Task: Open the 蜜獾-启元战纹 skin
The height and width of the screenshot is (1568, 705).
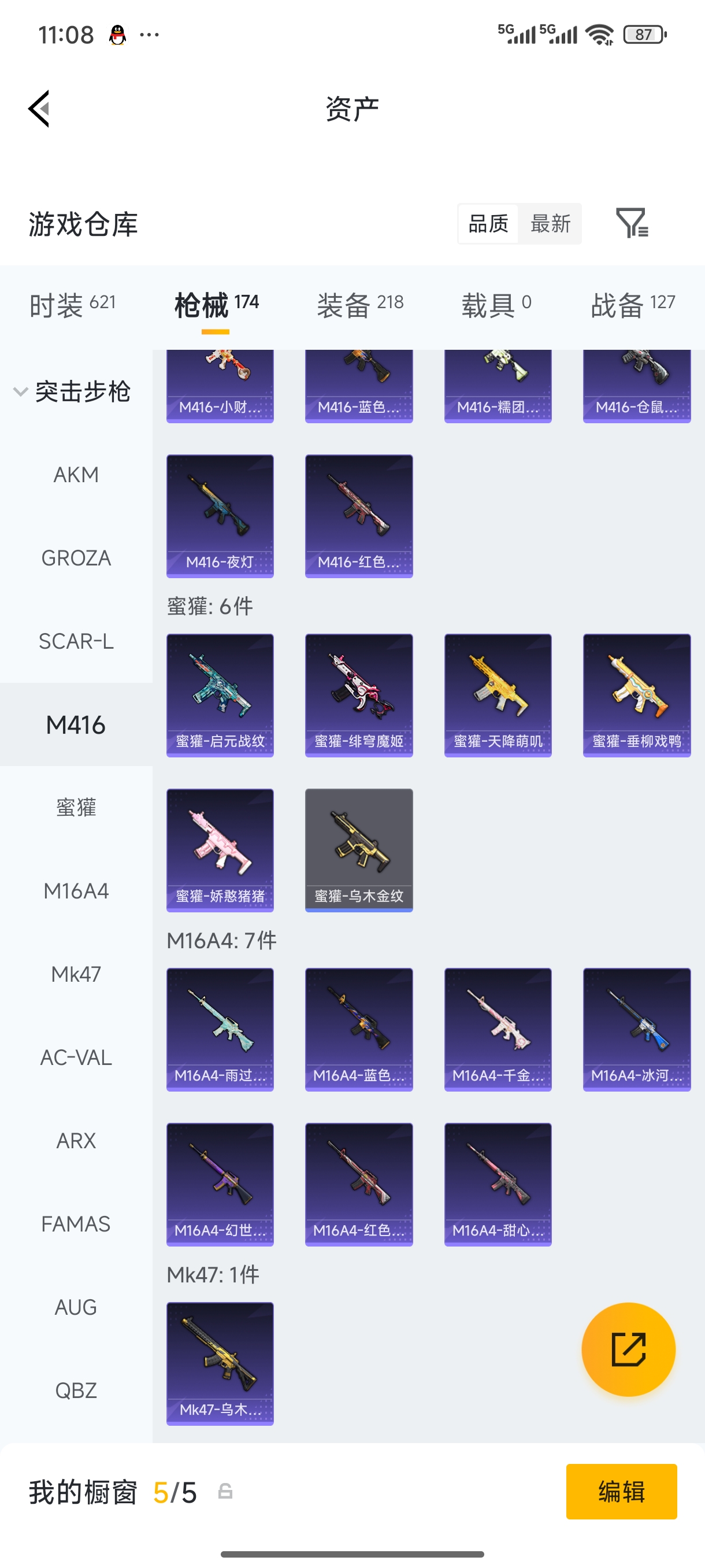Action: click(x=220, y=694)
